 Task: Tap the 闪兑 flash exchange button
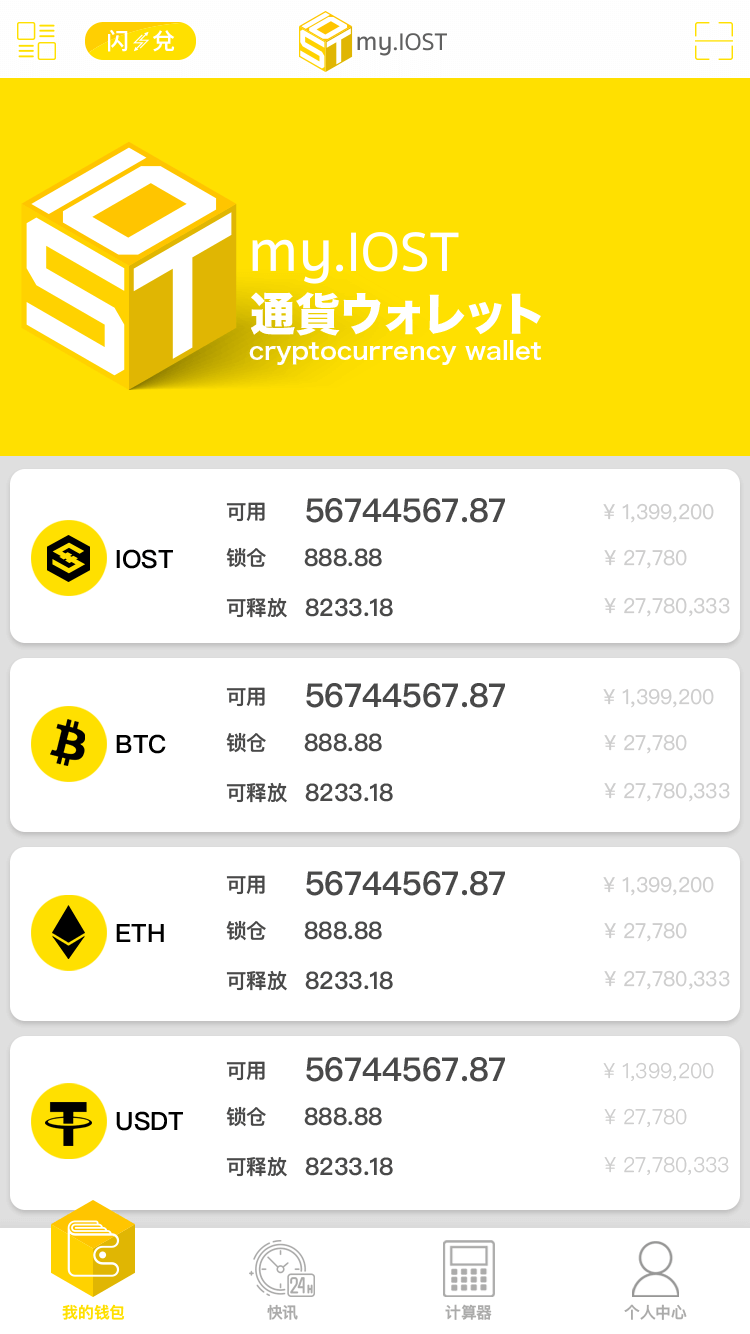click(140, 41)
